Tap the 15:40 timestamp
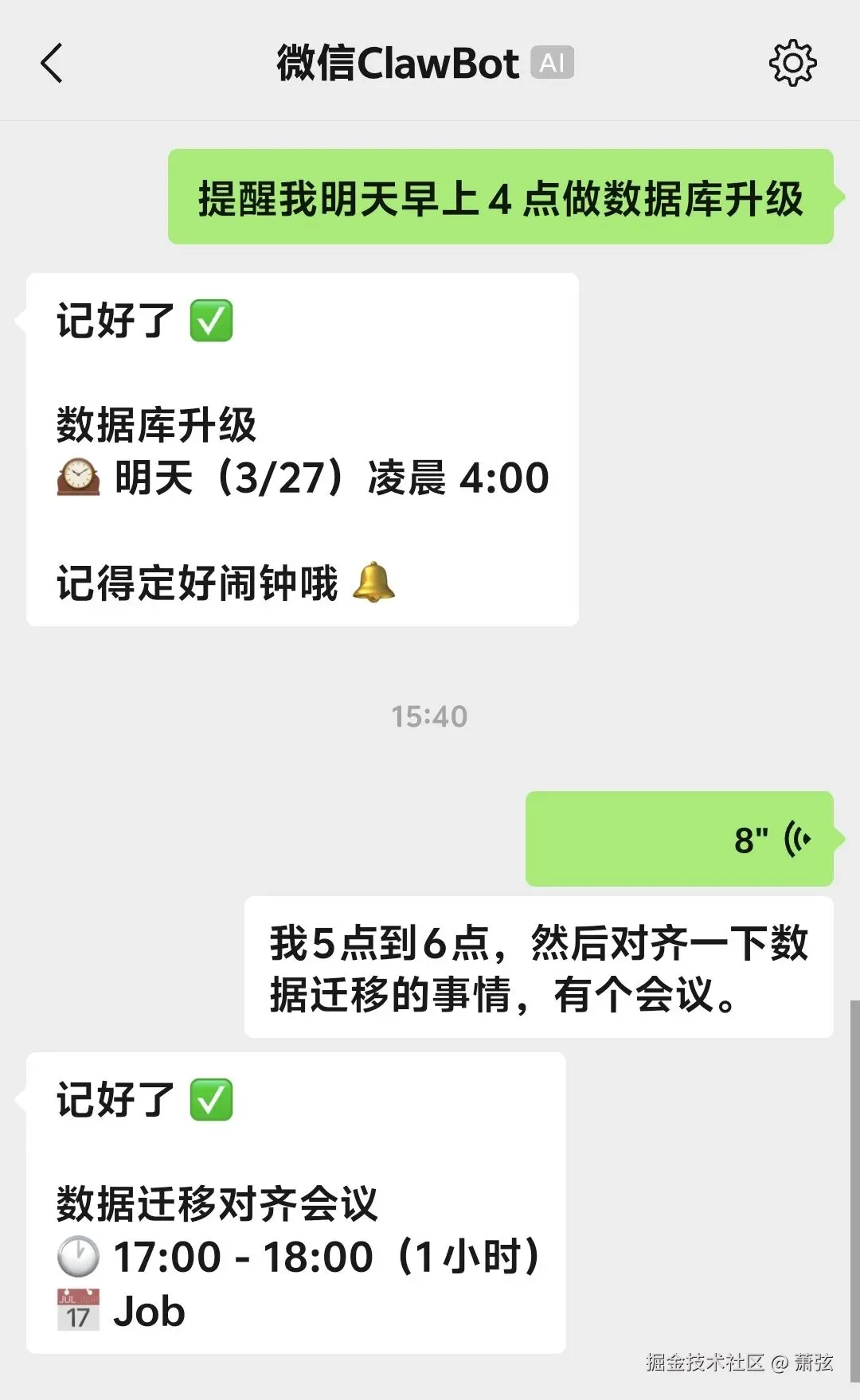 [x=429, y=716]
